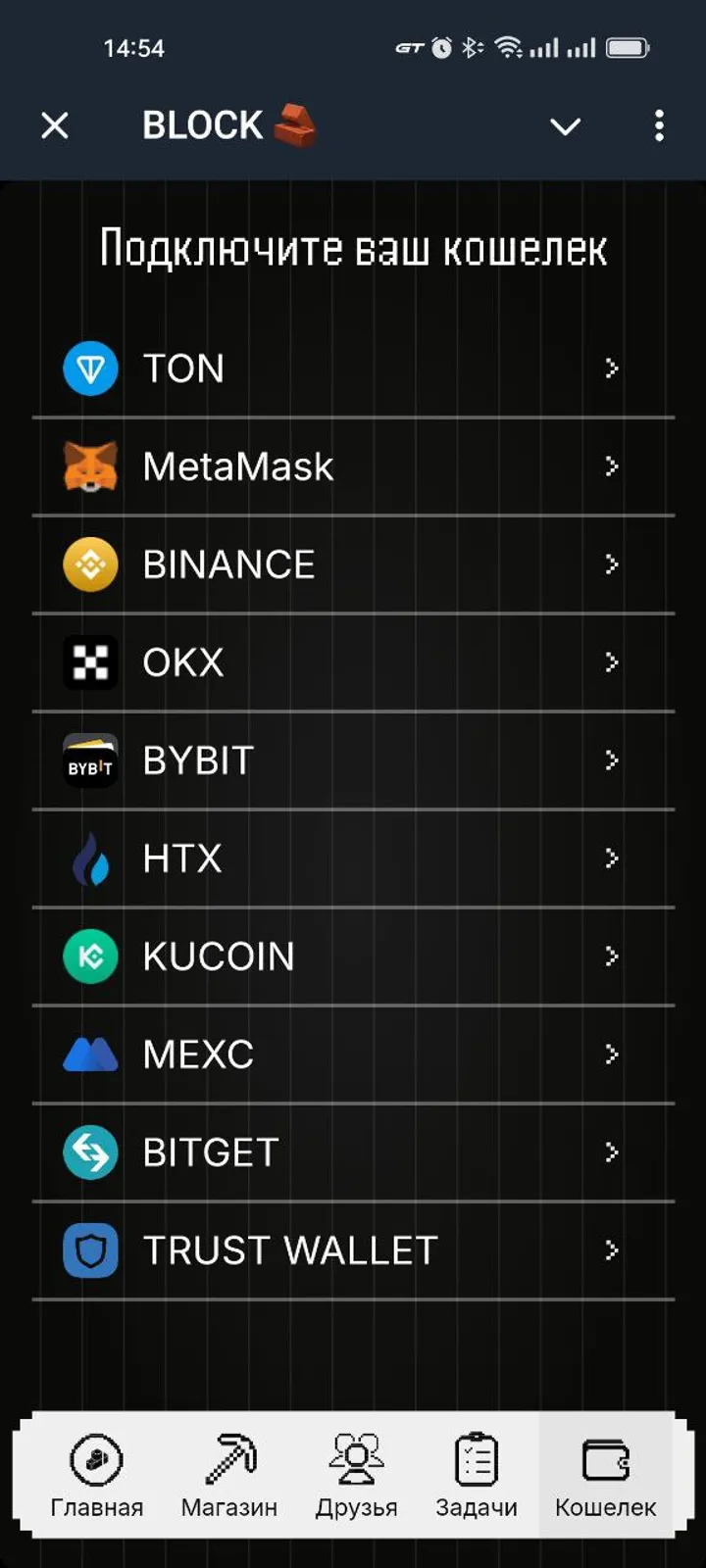Select the Bitget wallet icon
The image size is (706, 1568).
(x=89, y=1151)
